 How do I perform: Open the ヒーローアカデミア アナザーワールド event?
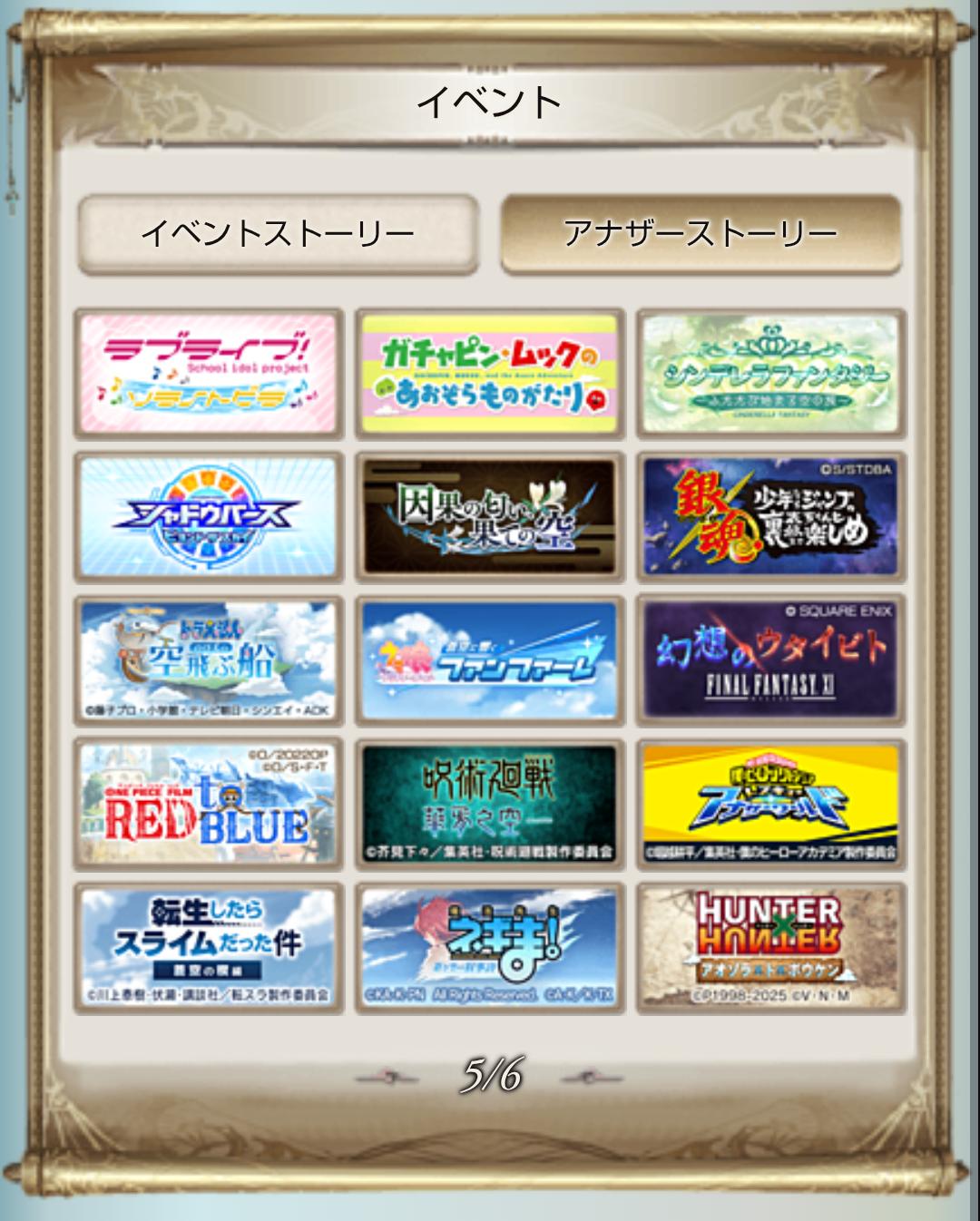click(x=770, y=804)
